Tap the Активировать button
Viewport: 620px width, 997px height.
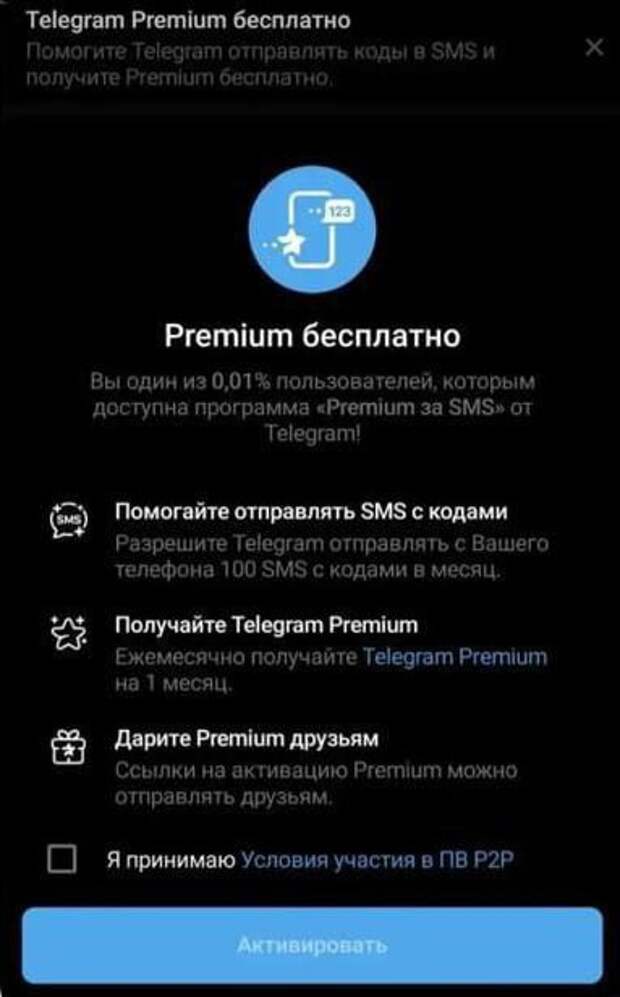(x=312, y=944)
